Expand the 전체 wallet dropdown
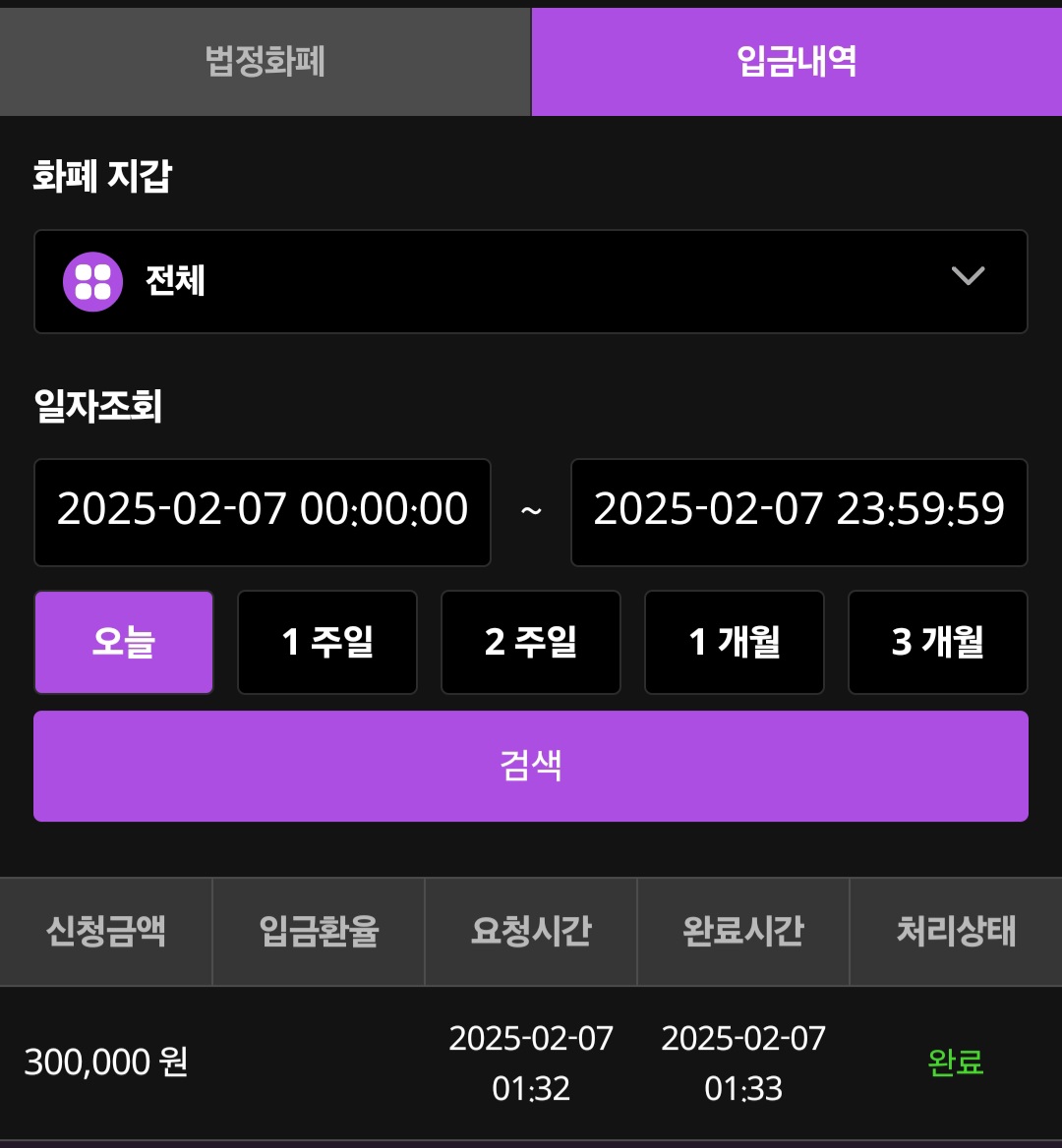1062x1148 pixels. pyautogui.click(x=531, y=281)
